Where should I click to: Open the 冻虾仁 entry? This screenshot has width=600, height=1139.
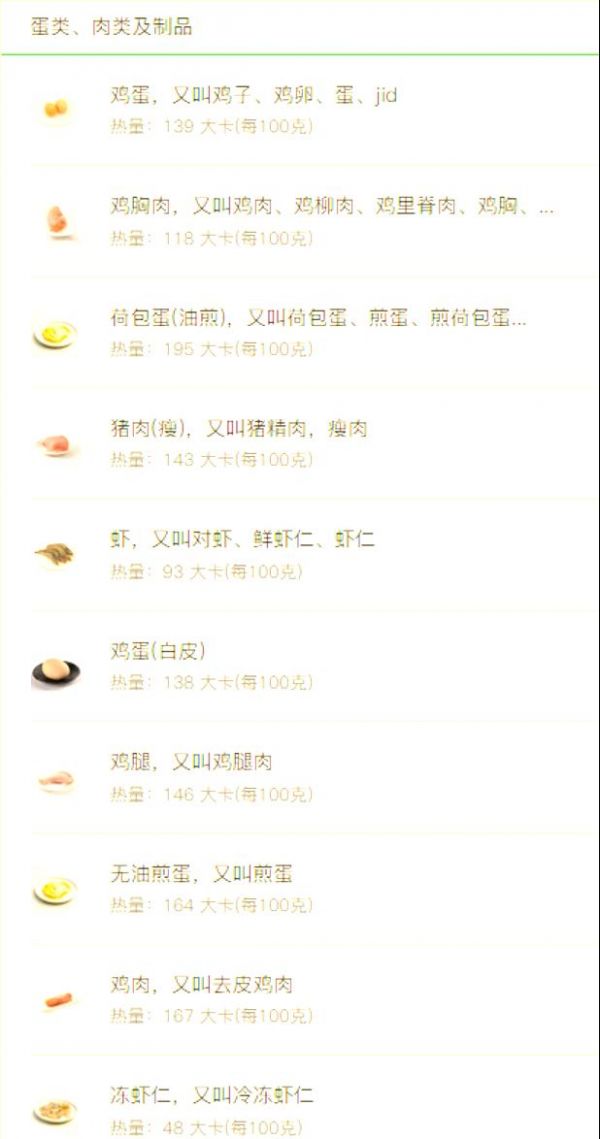(x=300, y=1098)
